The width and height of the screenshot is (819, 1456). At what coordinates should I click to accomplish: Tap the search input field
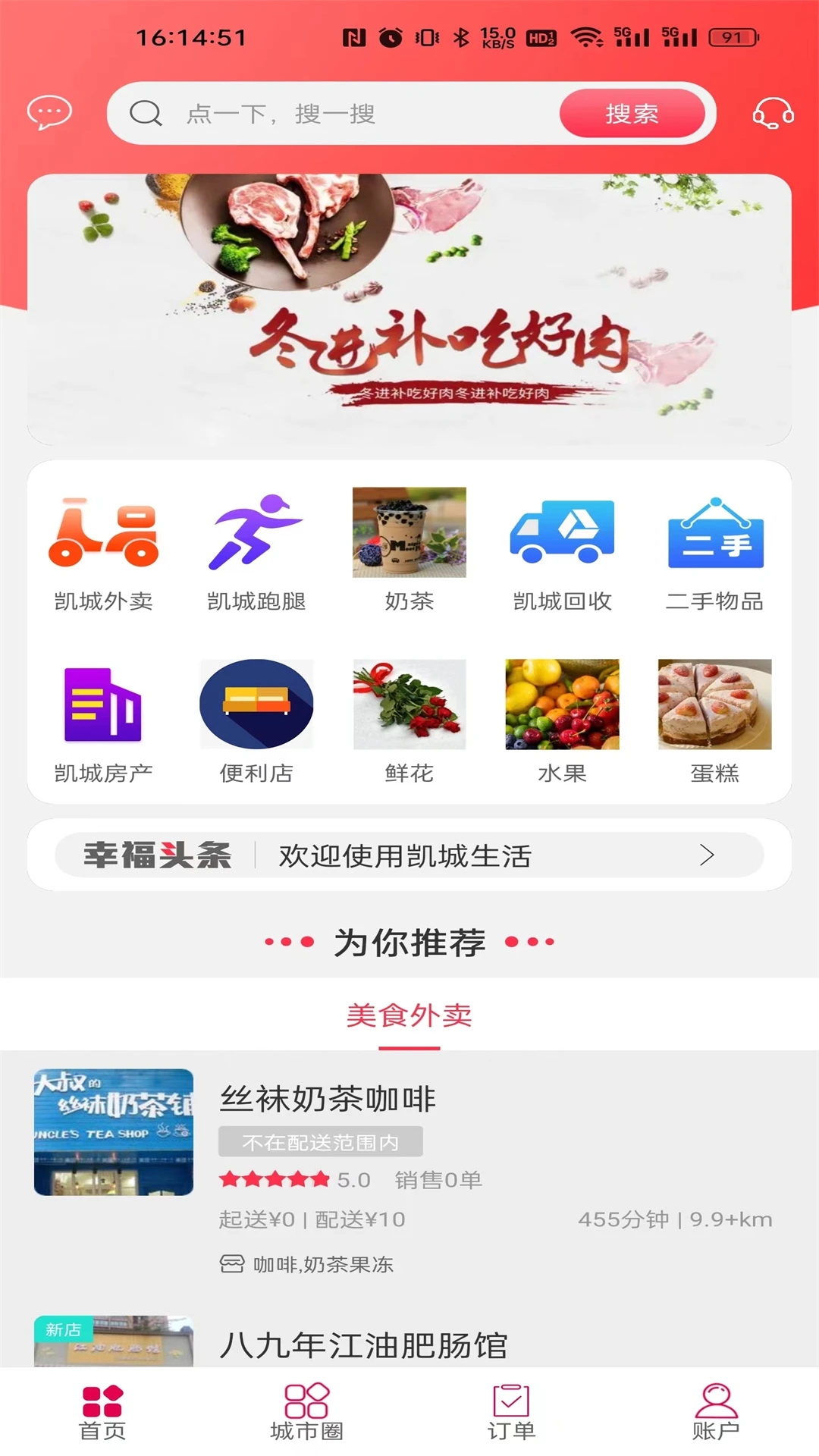pyautogui.click(x=341, y=114)
